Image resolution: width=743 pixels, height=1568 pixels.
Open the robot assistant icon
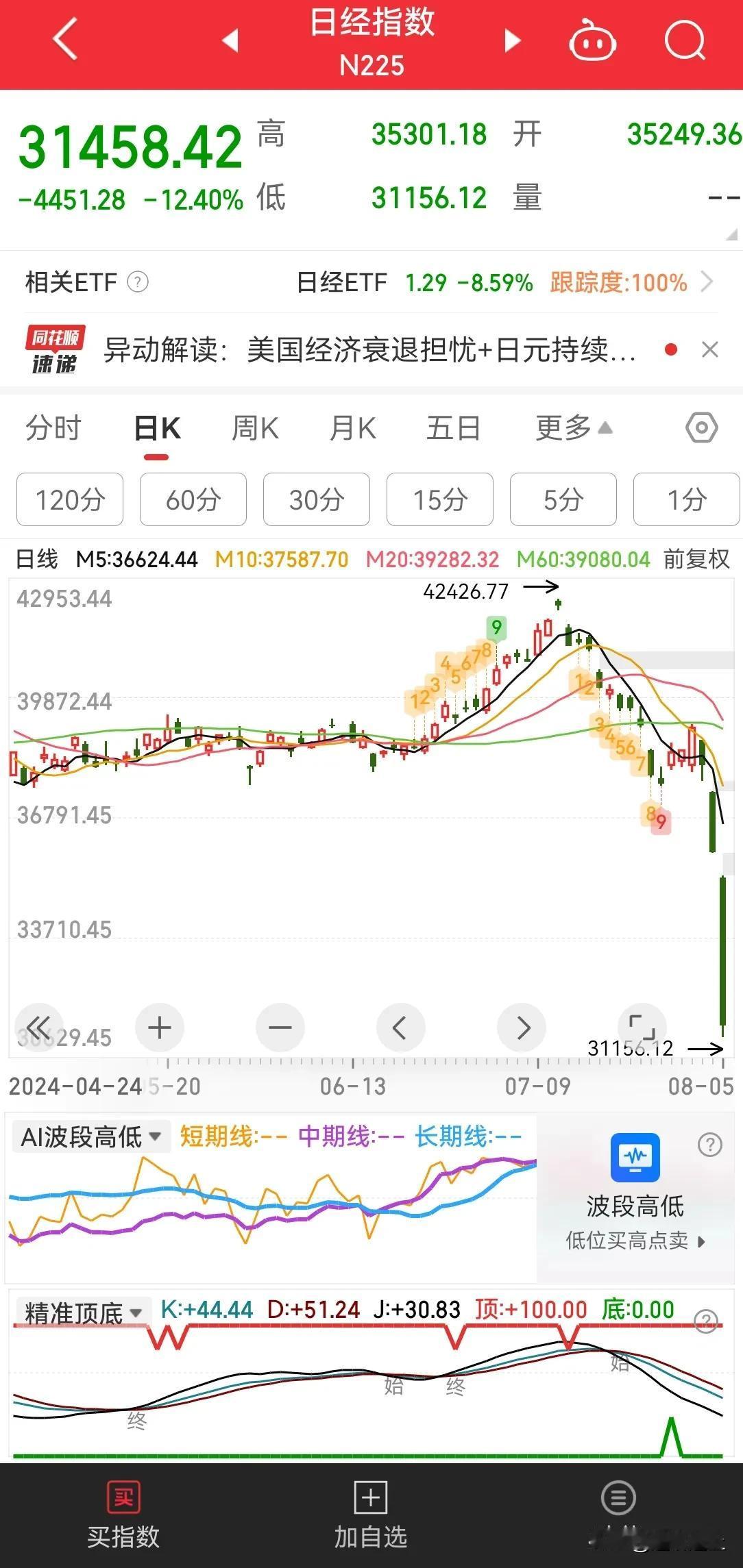point(593,41)
